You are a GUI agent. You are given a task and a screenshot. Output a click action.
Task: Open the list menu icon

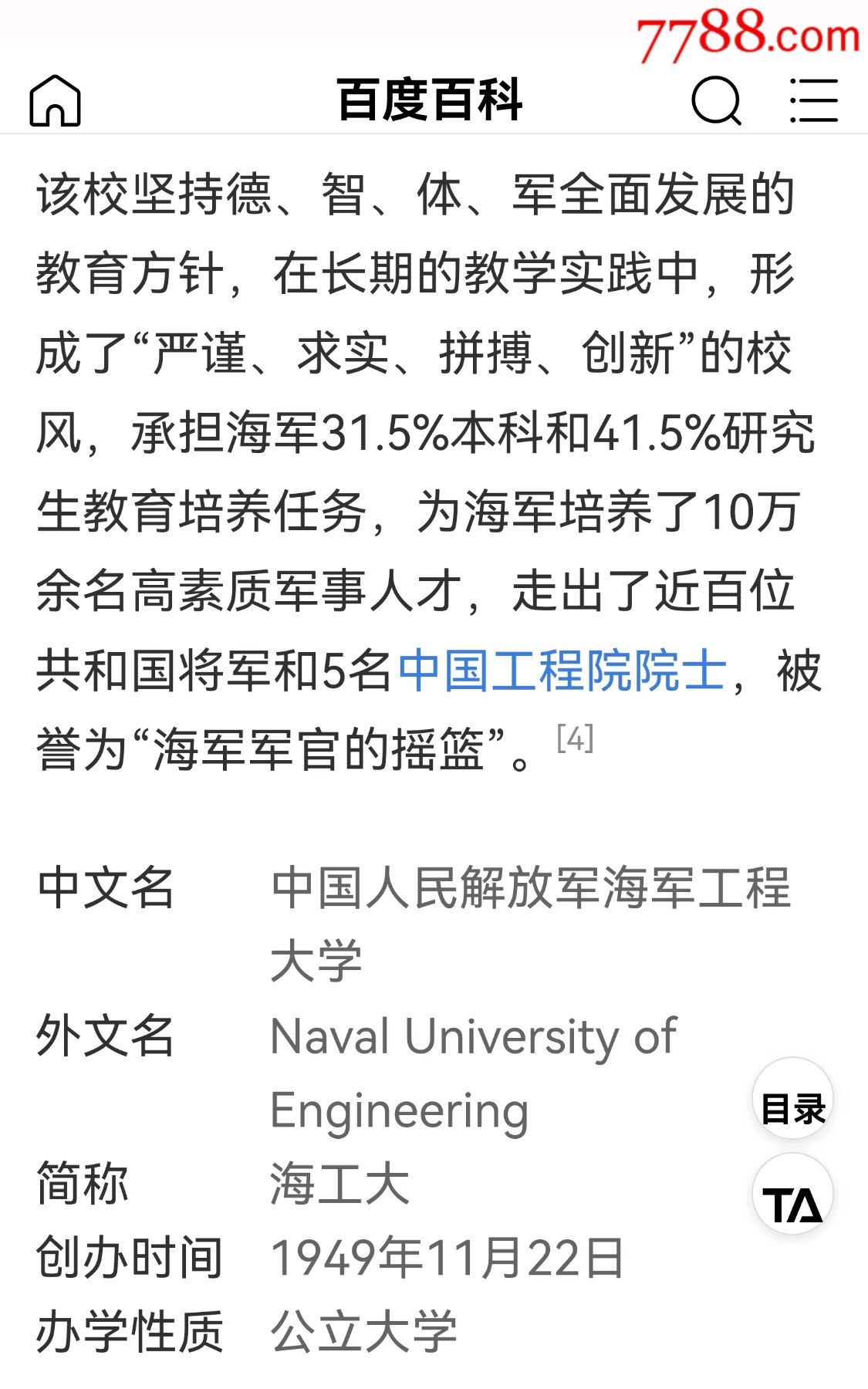pyautogui.click(x=814, y=100)
